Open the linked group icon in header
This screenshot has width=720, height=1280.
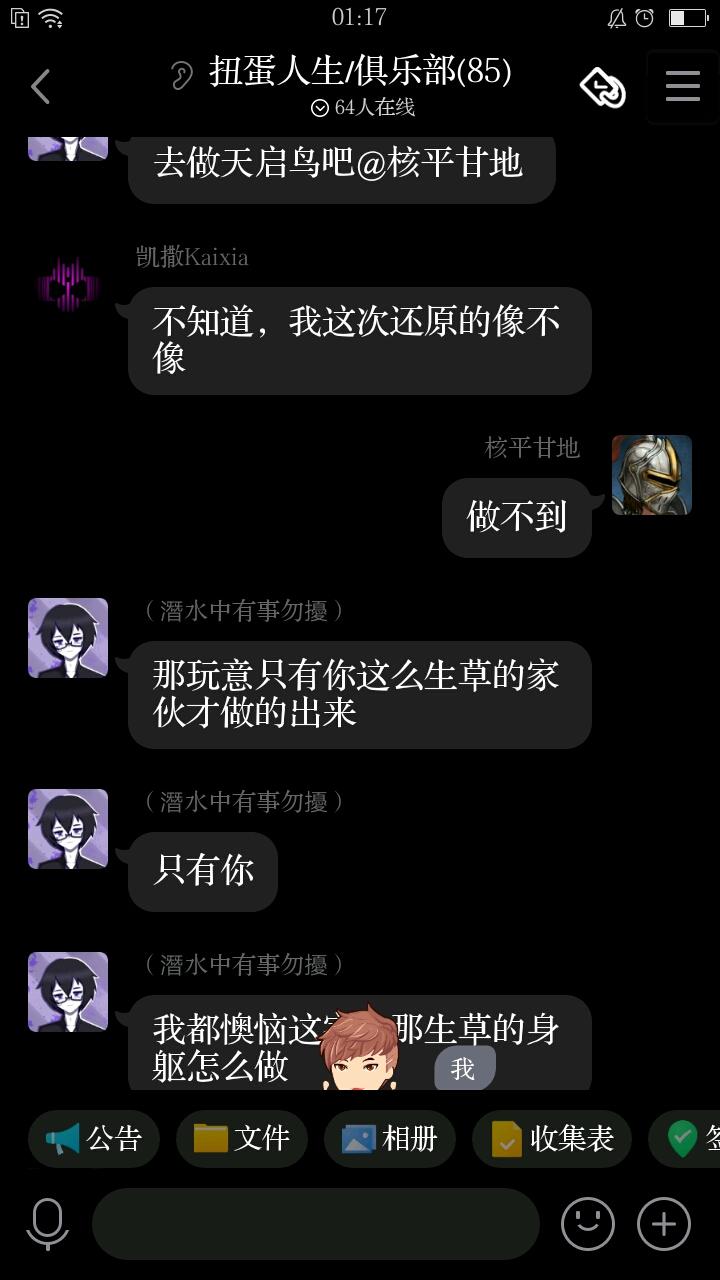click(603, 88)
